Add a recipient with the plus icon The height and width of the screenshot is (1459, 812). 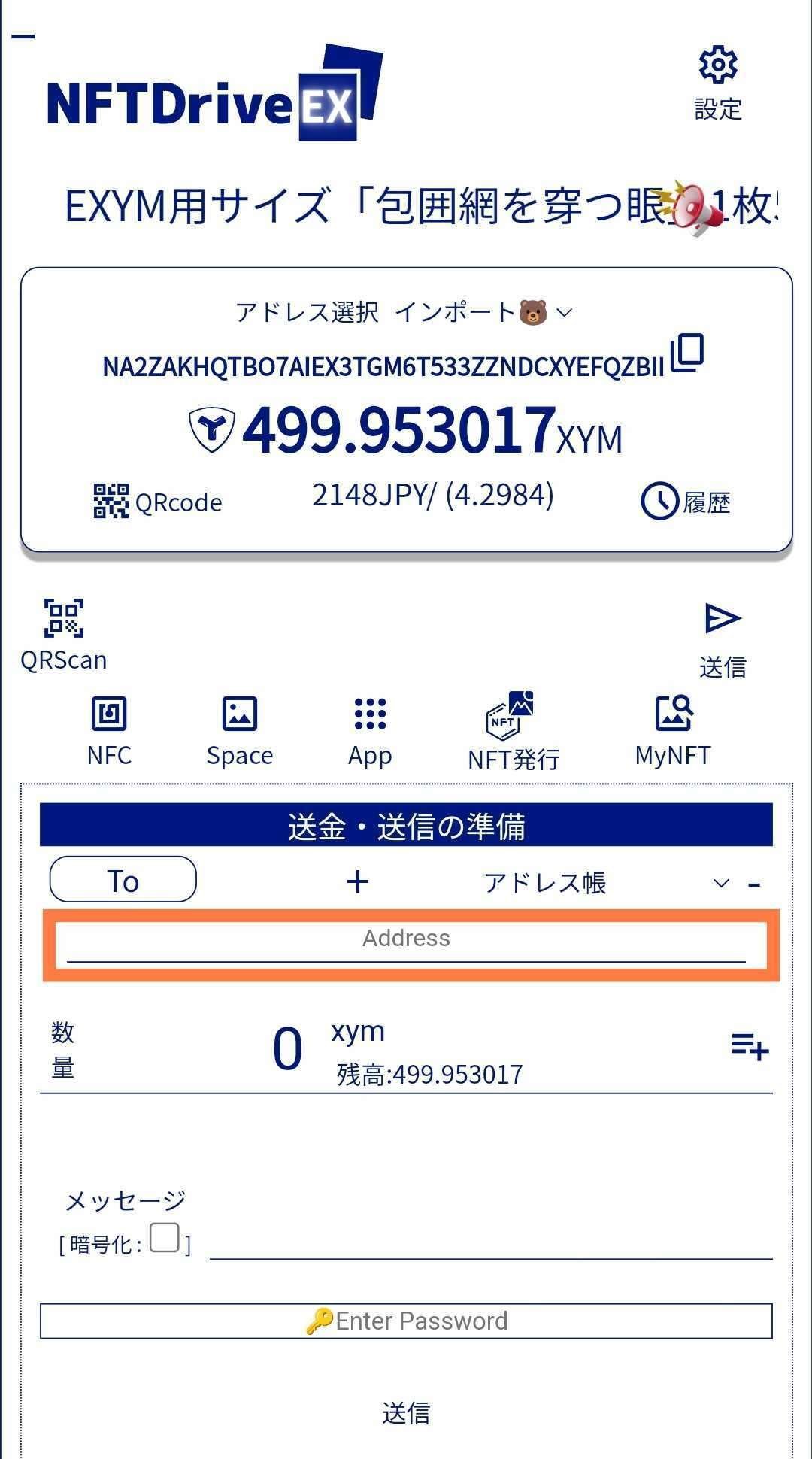click(358, 881)
